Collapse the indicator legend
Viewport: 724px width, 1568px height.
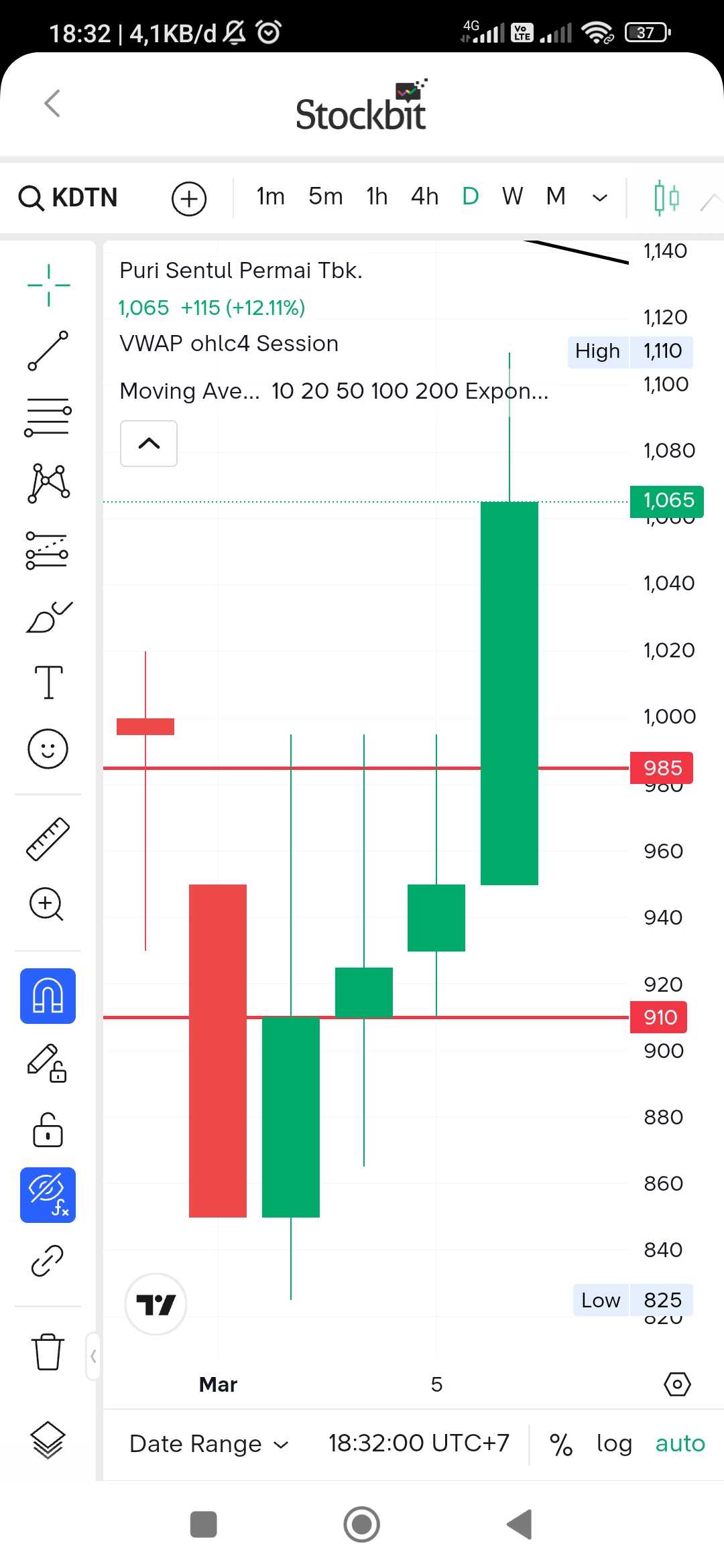(x=149, y=443)
